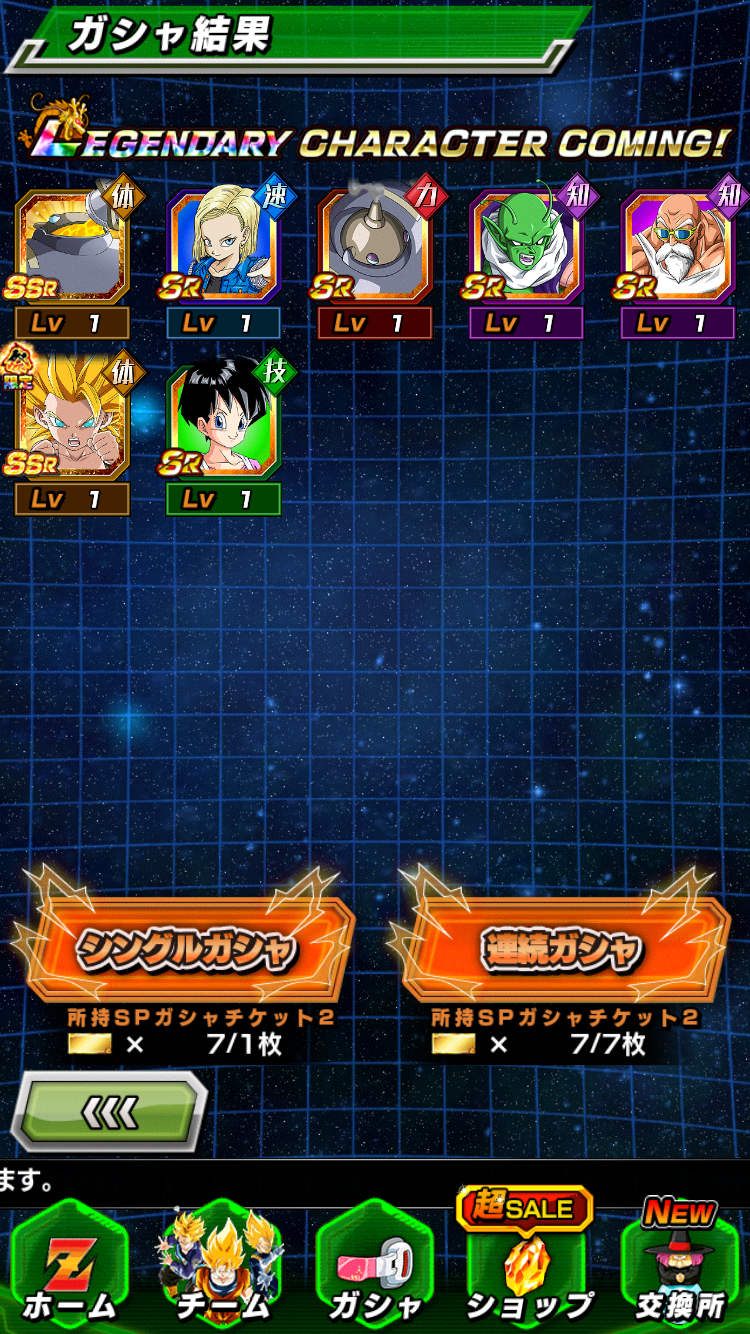
Task: Open the 交換所 exchange tab
Action: point(679,1260)
